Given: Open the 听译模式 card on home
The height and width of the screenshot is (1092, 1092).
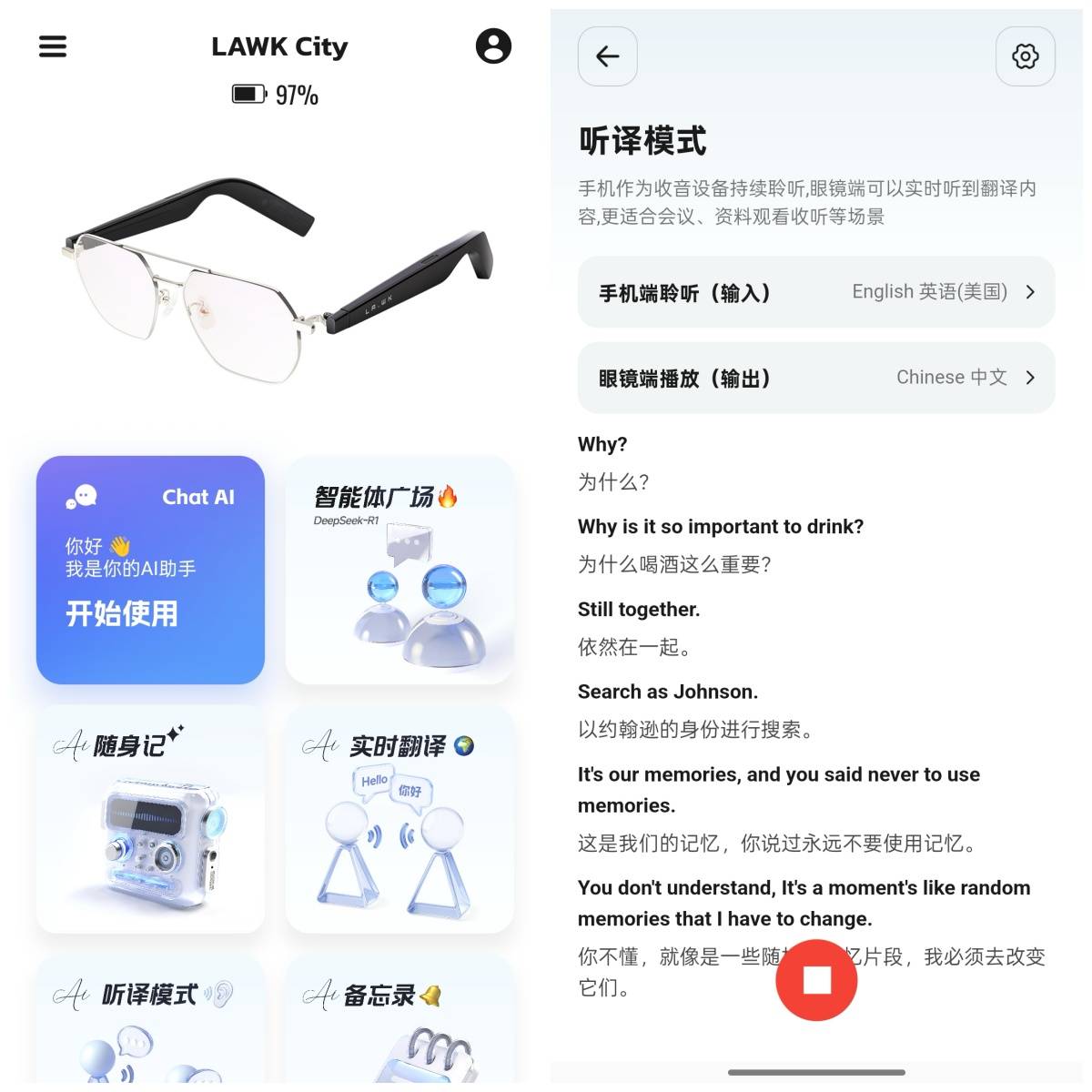Looking at the screenshot, I should (150, 1019).
